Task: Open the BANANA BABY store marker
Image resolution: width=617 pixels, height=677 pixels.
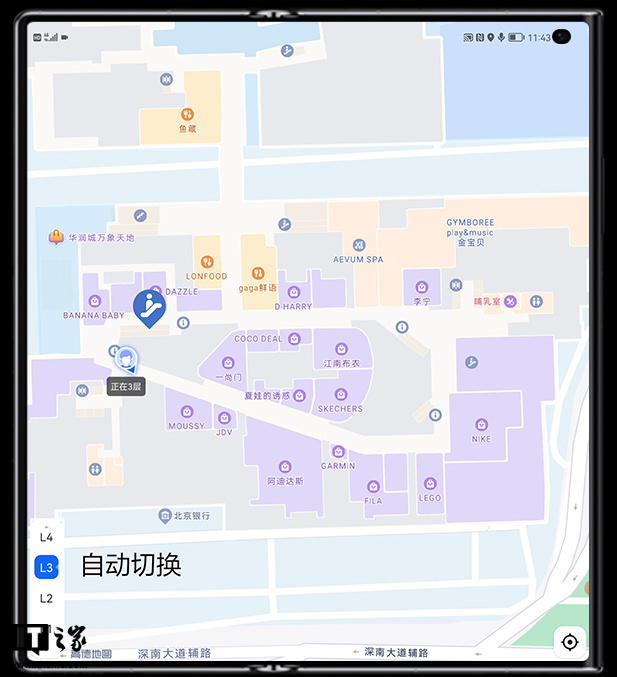Action: [x=94, y=301]
